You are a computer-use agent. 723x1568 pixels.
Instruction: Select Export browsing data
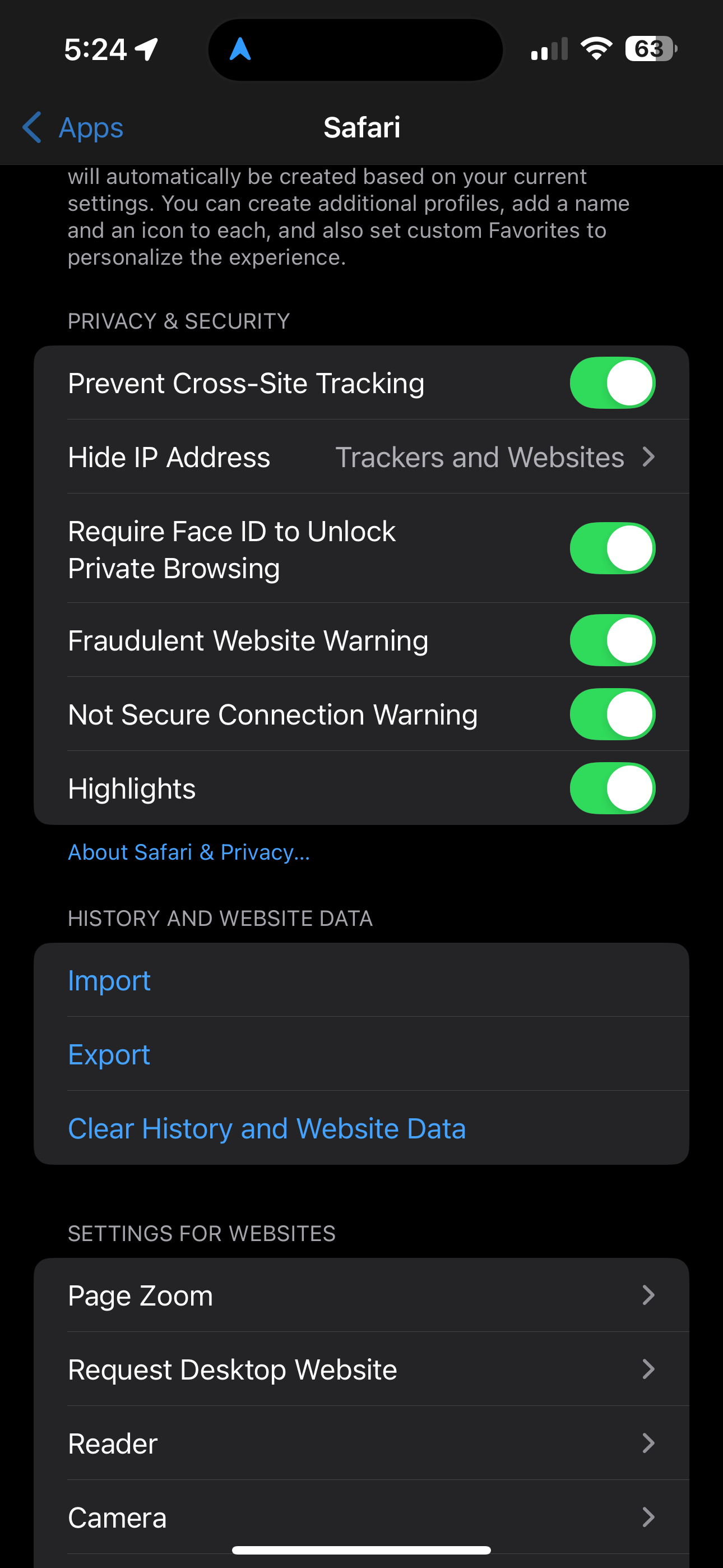361,1054
